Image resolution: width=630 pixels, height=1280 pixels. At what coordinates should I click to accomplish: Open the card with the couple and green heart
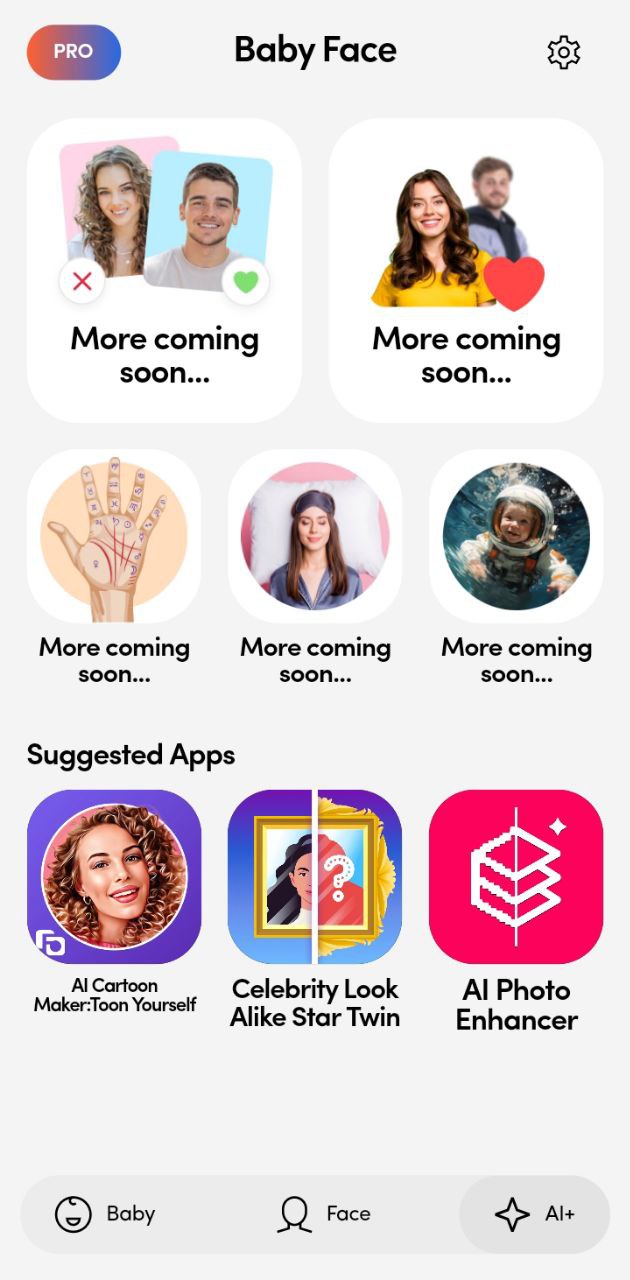click(x=164, y=270)
